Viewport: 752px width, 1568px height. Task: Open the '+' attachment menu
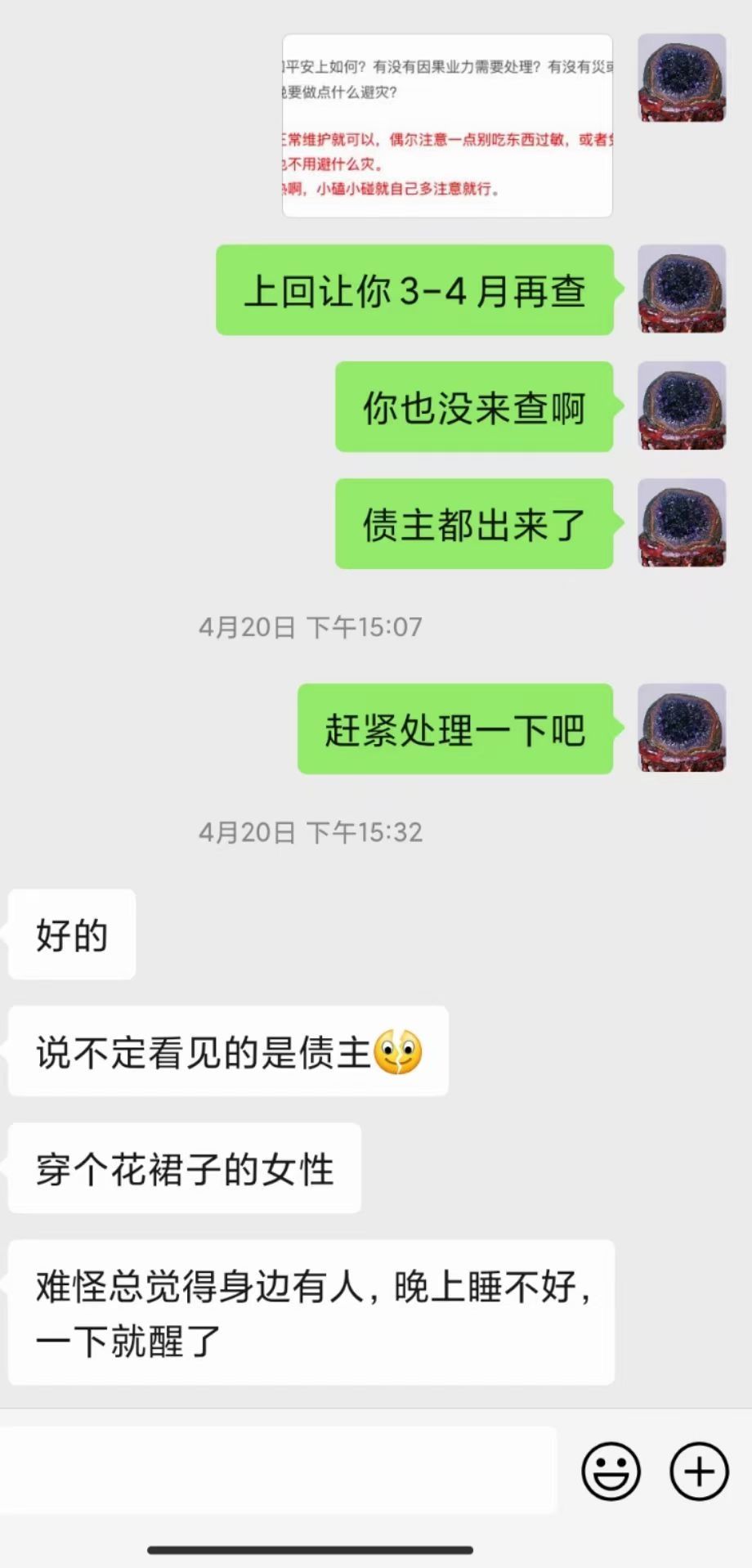(697, 1471)
